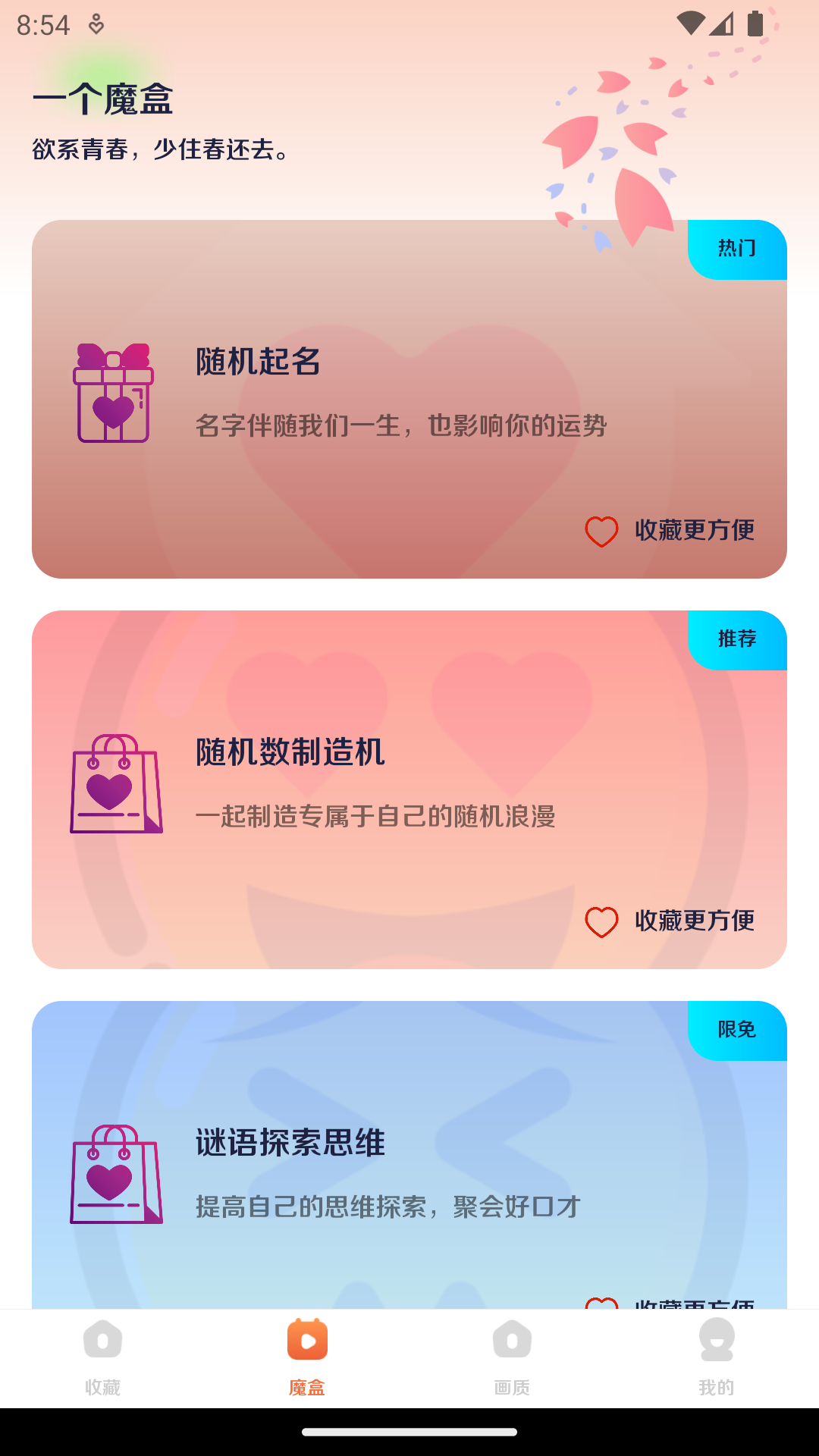Select the 收藏 tab icon in bottom navigation

(102, 1339)
